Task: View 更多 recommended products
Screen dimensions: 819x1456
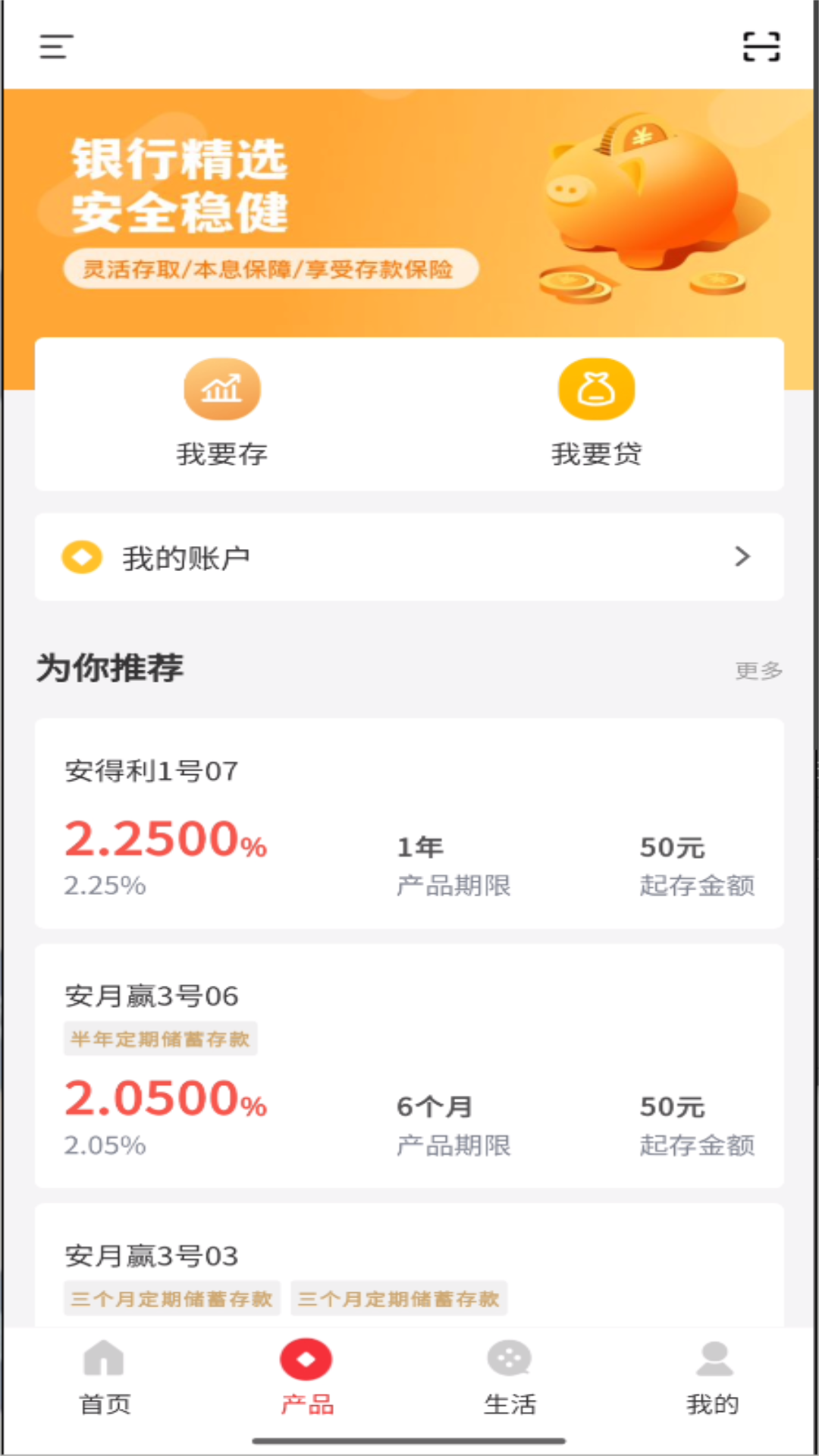Action: click(x=758, y=670)
